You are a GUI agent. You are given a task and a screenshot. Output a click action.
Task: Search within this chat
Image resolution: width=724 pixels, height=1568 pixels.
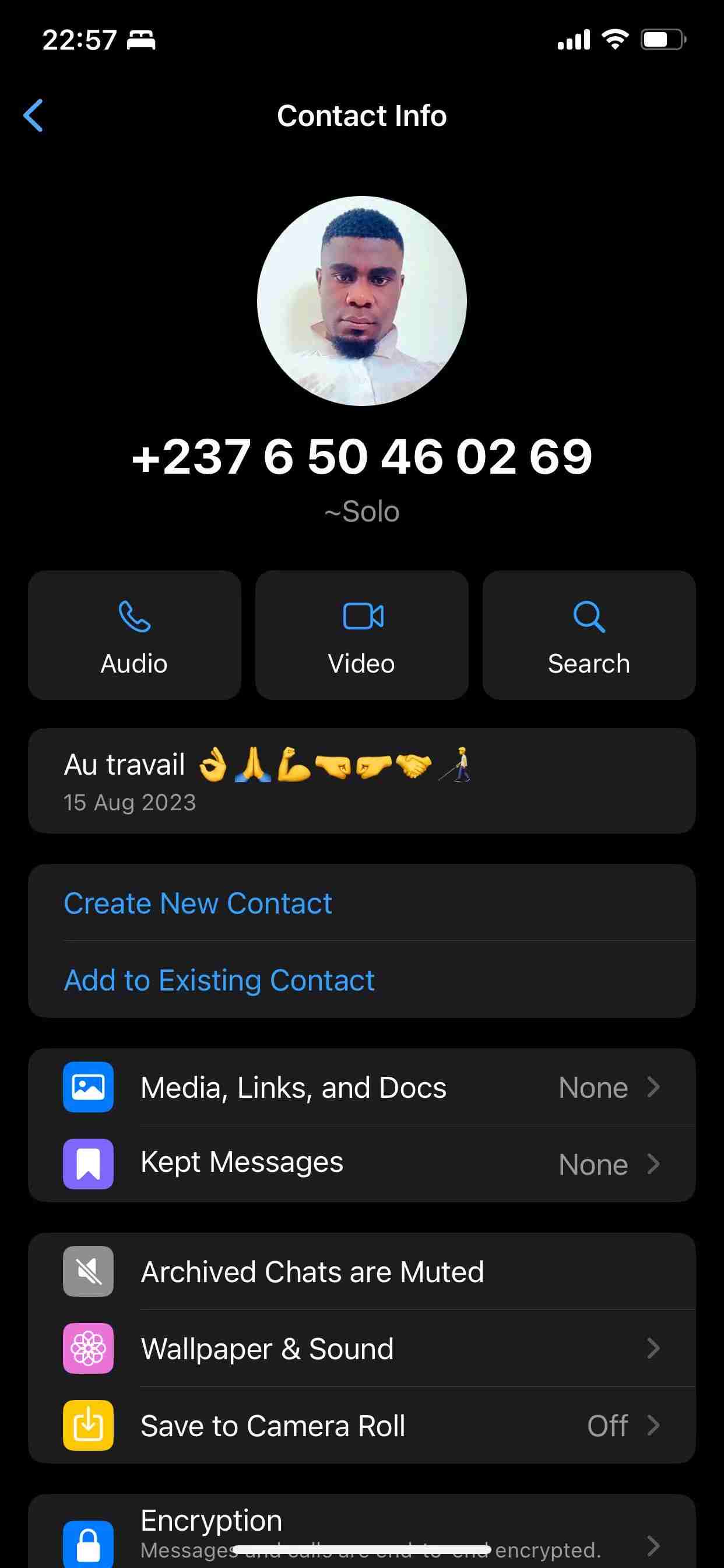588,635
